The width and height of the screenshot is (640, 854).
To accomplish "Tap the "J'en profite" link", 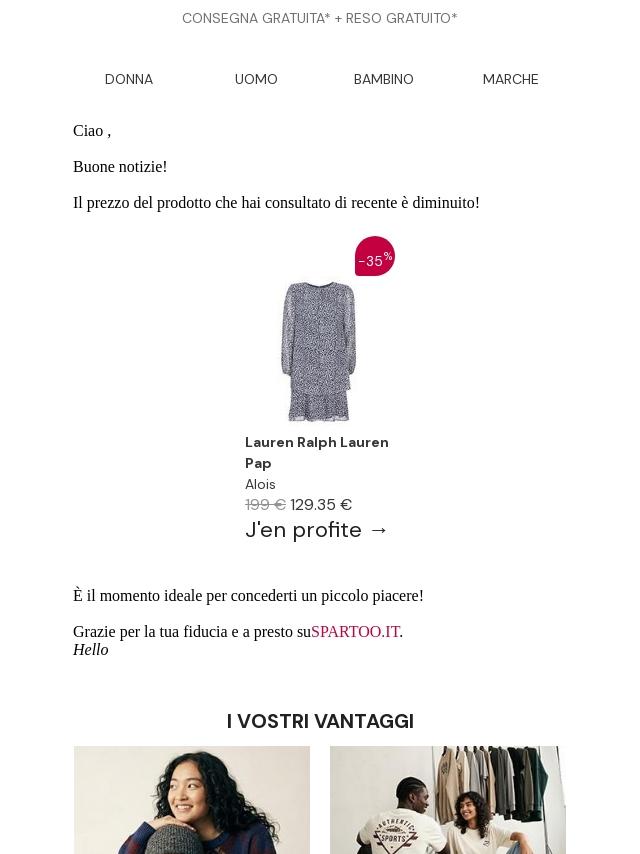I will point(317,530).
